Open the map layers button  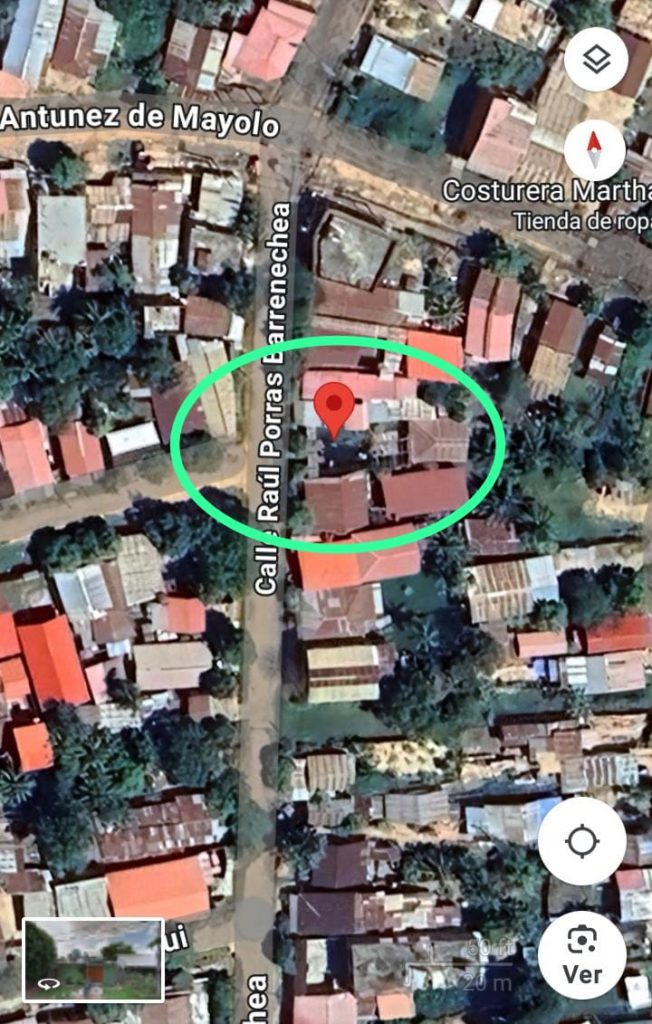596,60
